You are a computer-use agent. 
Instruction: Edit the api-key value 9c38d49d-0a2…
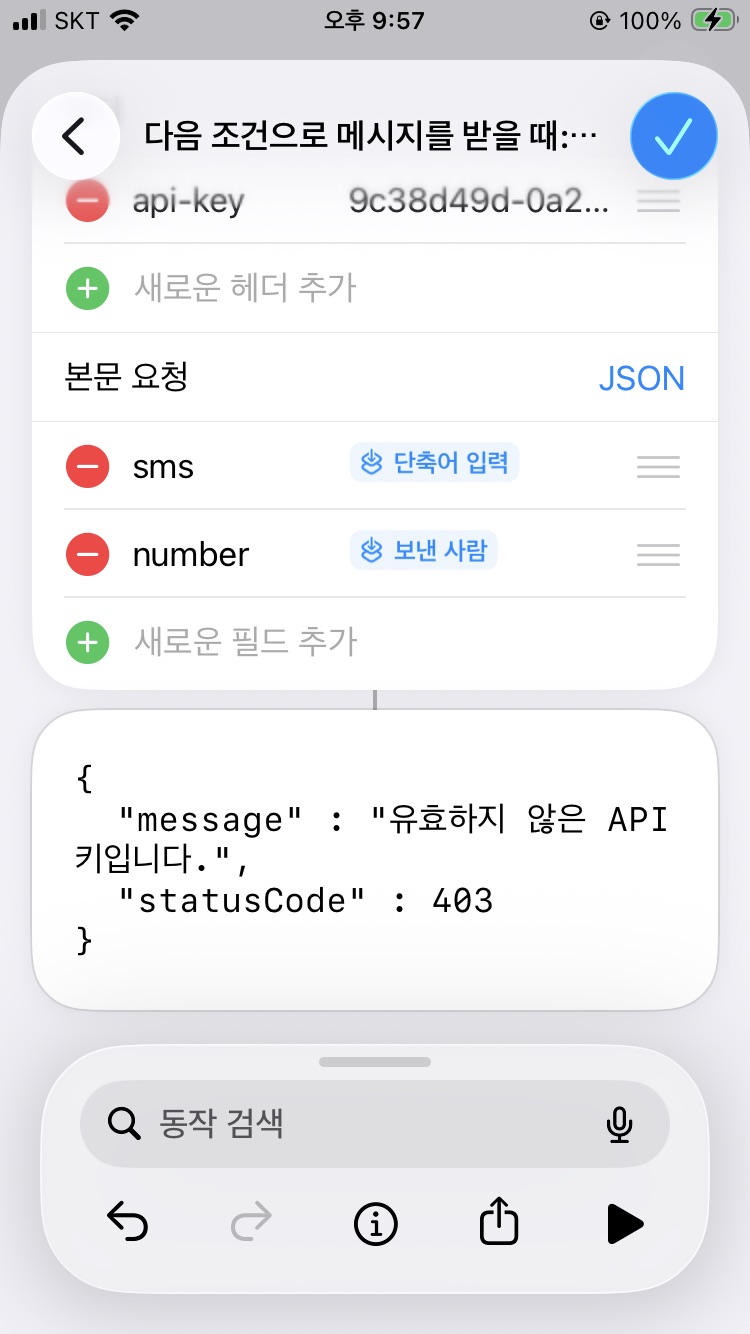click(x=478, y=202)
